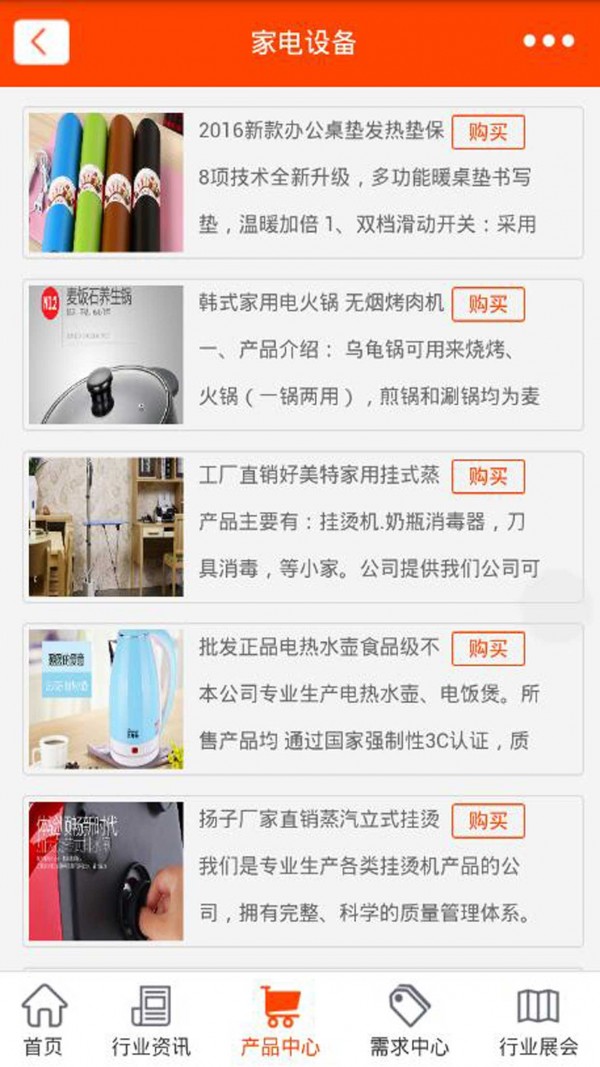Go to the 行业资讯 tab
The height and width of the screenshot is (1067, 600).
[x=151, y=1020]
